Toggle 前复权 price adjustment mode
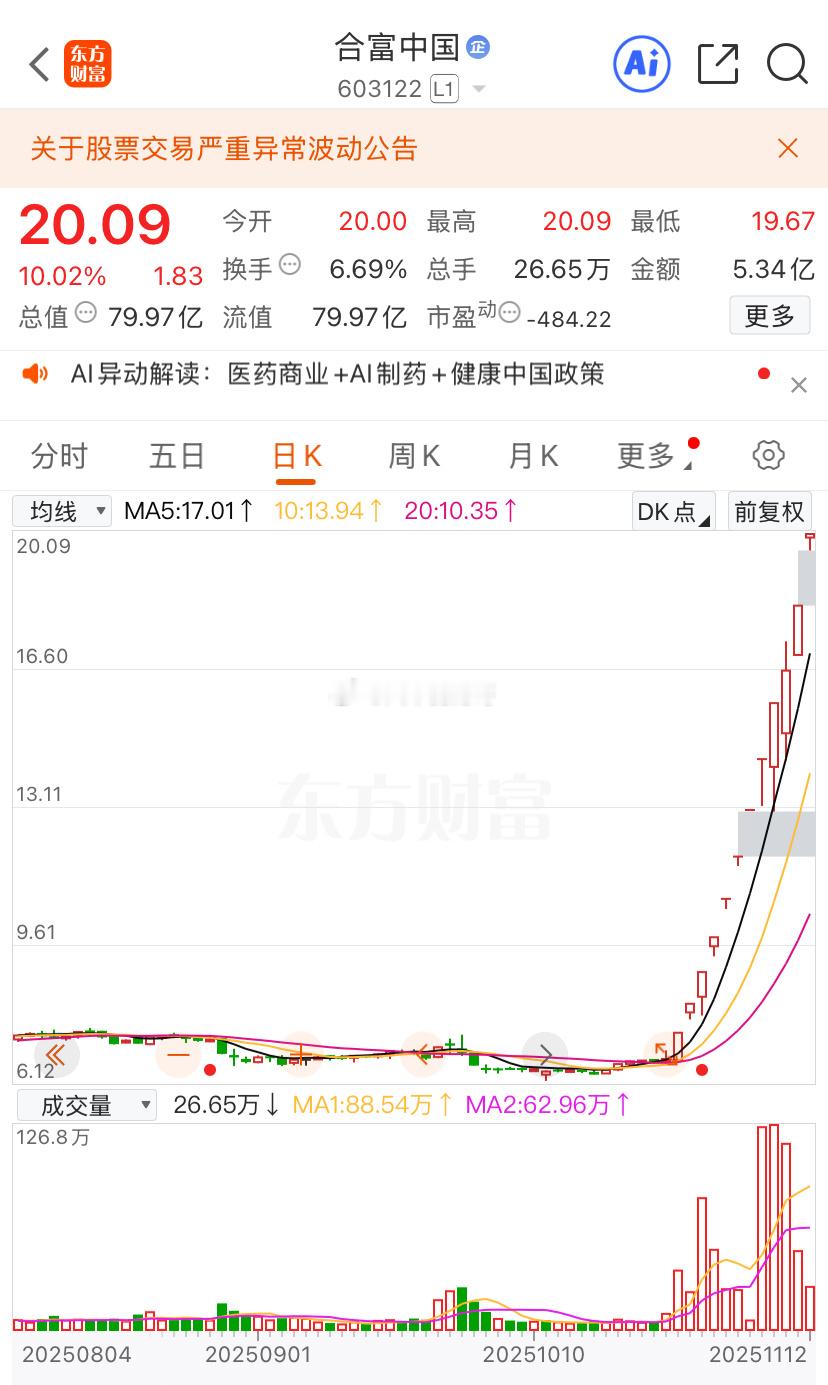828x1385 pixels. pos(770,511)
